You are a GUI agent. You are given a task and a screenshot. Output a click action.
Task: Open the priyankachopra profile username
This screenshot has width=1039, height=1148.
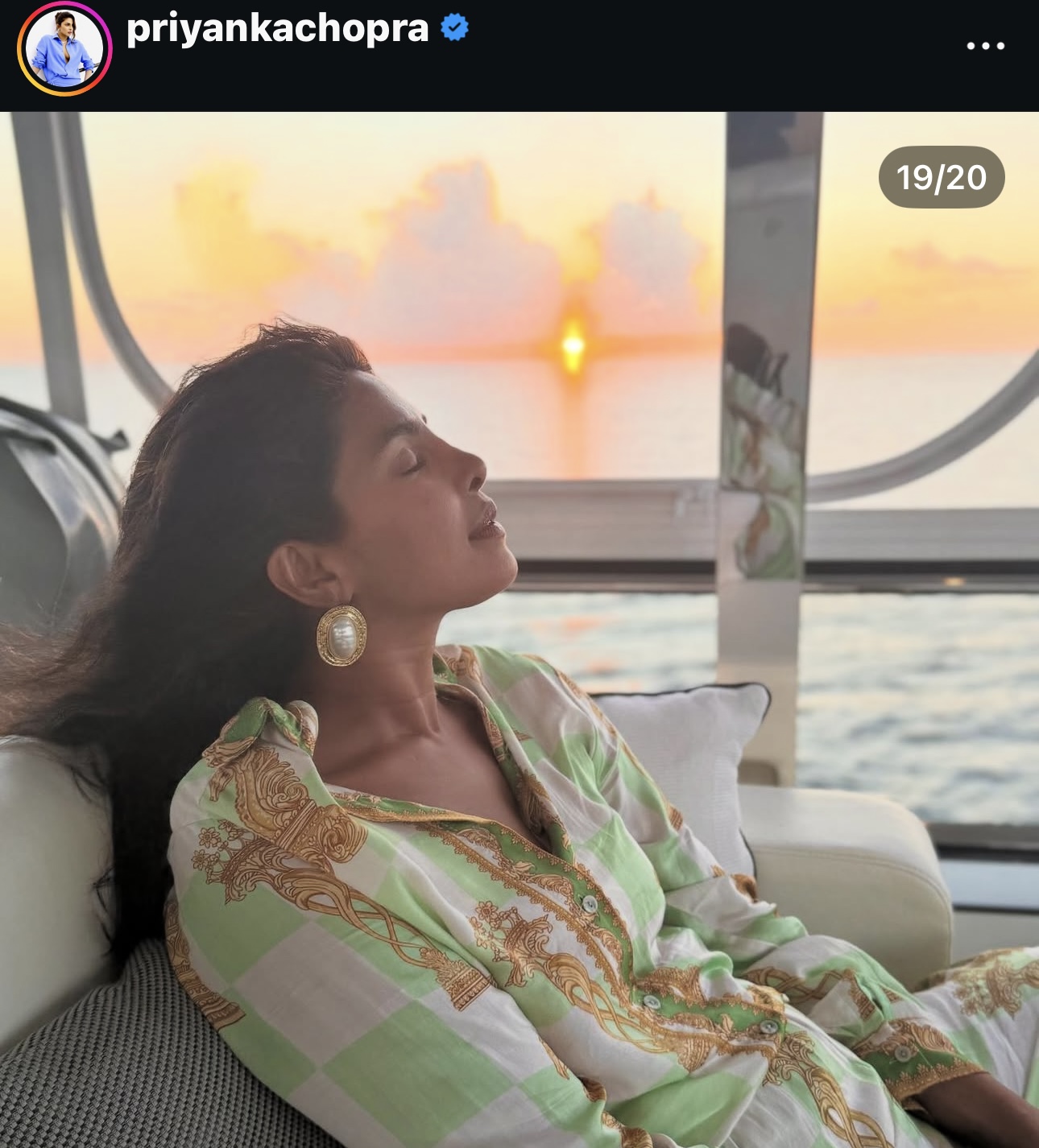pos(277,29)
